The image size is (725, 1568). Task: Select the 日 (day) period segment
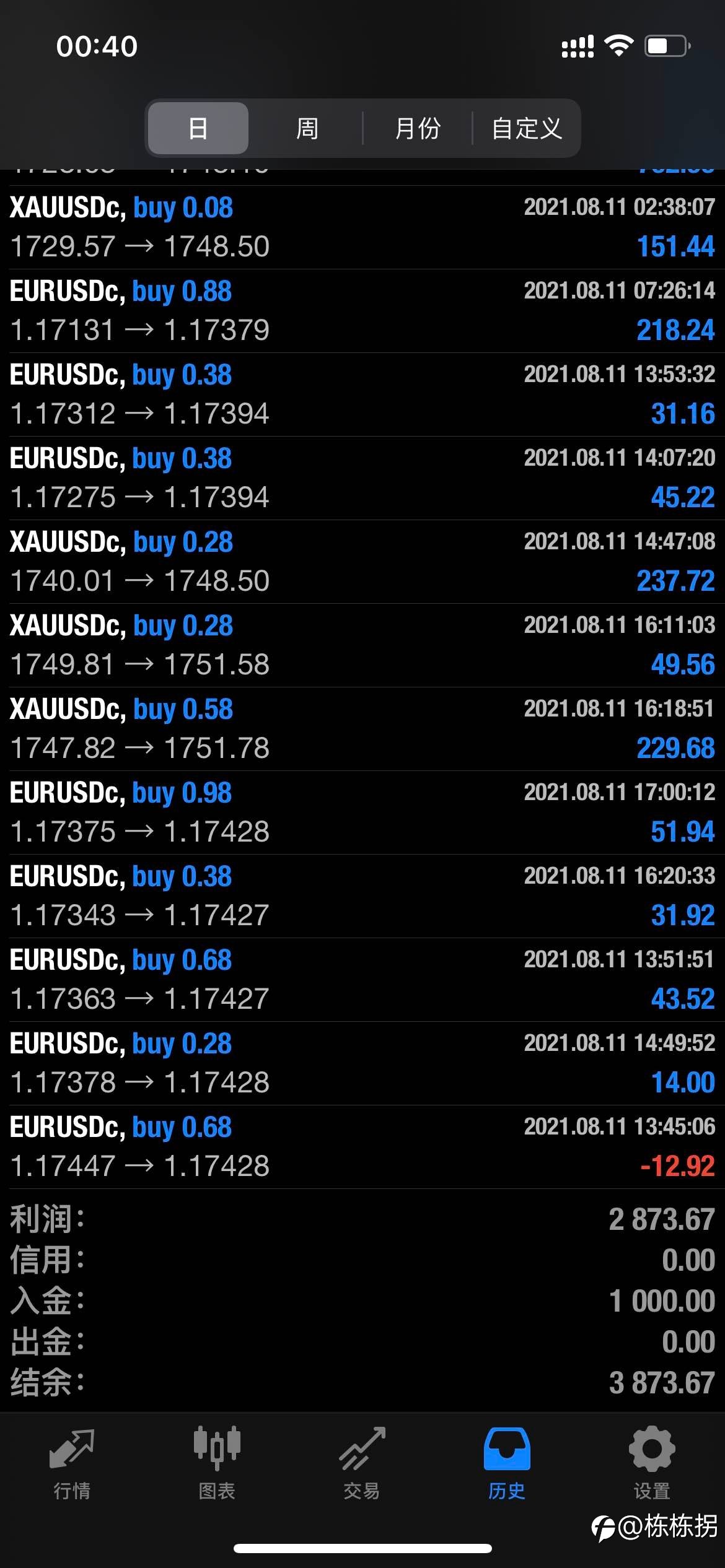[198, 128]
